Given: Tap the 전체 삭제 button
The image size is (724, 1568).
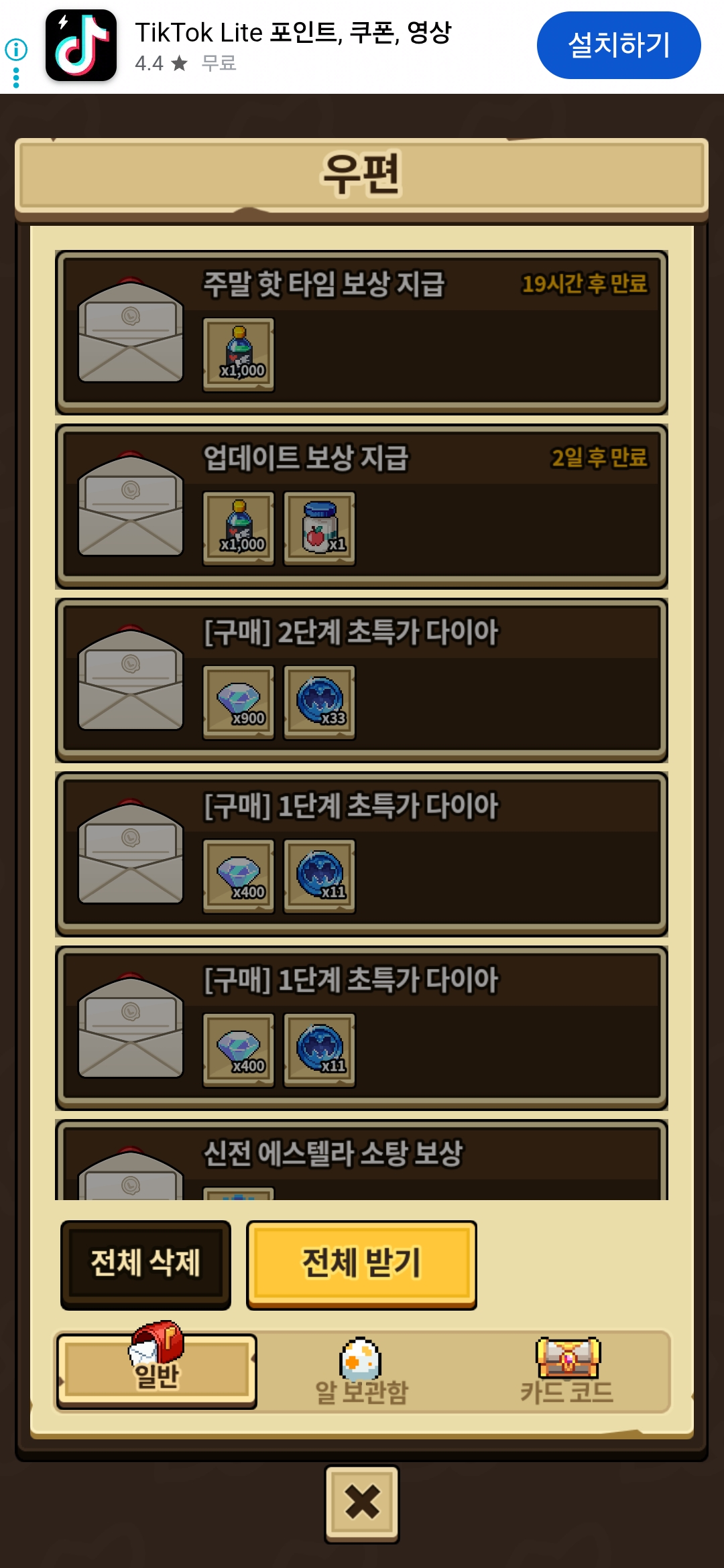Looking at the screenshot, I should (145, 1264).
